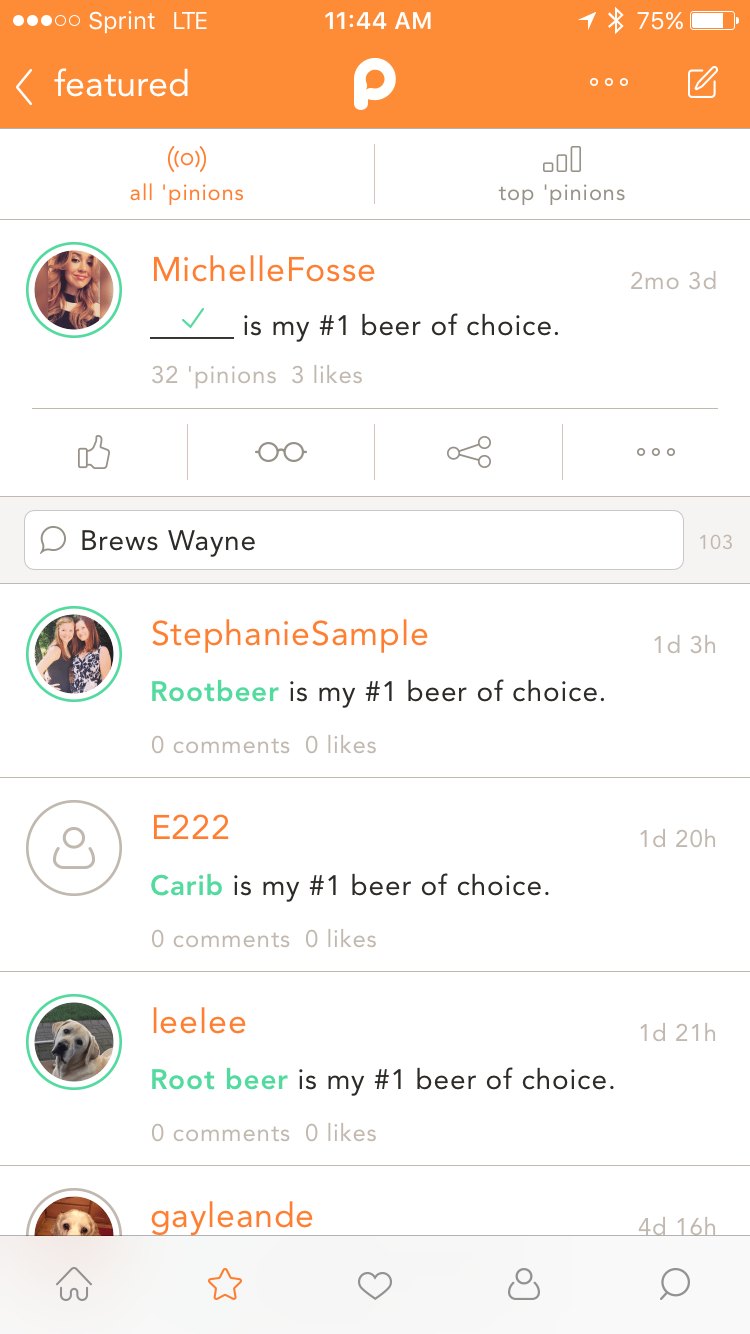Image resolution: width=750 pixels, height=1334 pixels.
Task: Open the home tab
Action: tap(75, 1285)
